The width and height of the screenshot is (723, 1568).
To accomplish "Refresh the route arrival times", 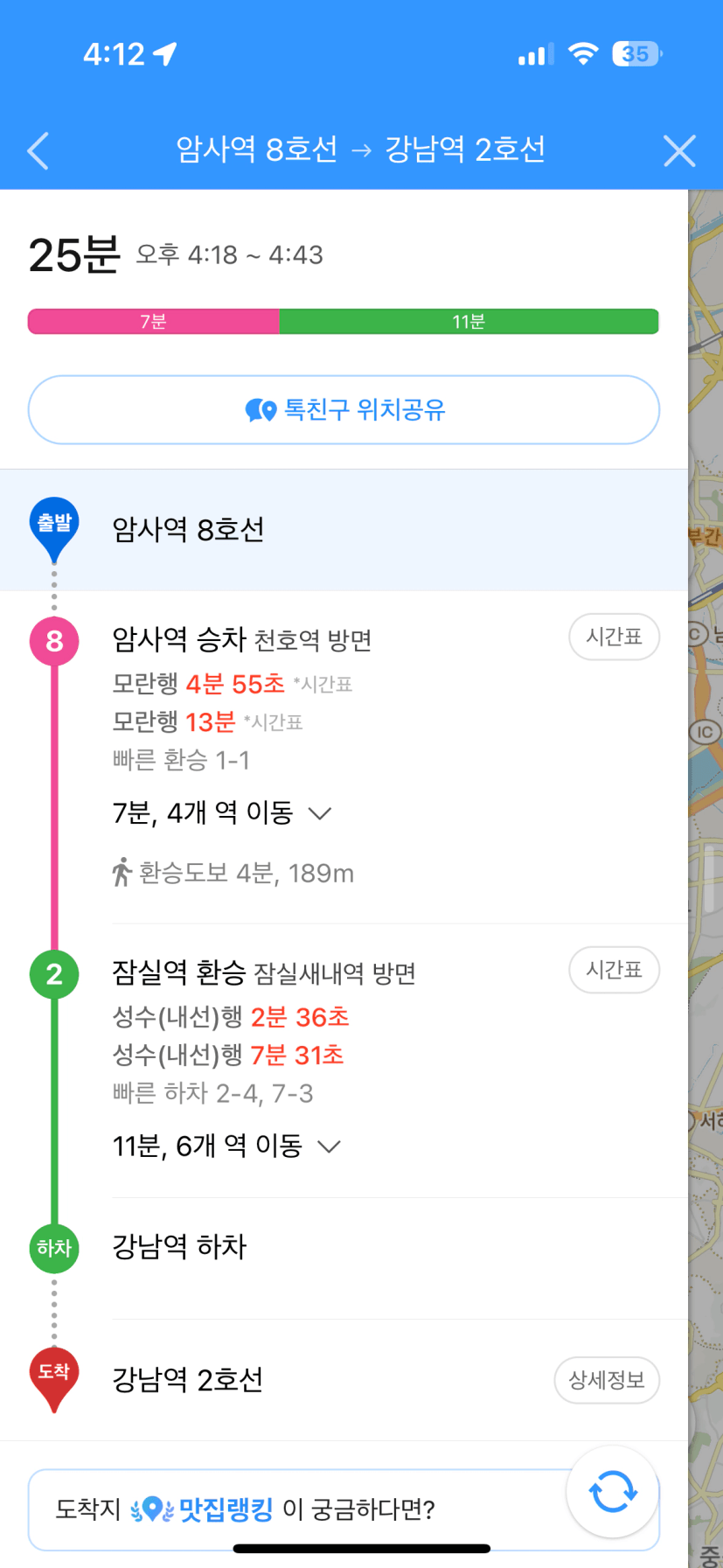I will click(613, 1492).
